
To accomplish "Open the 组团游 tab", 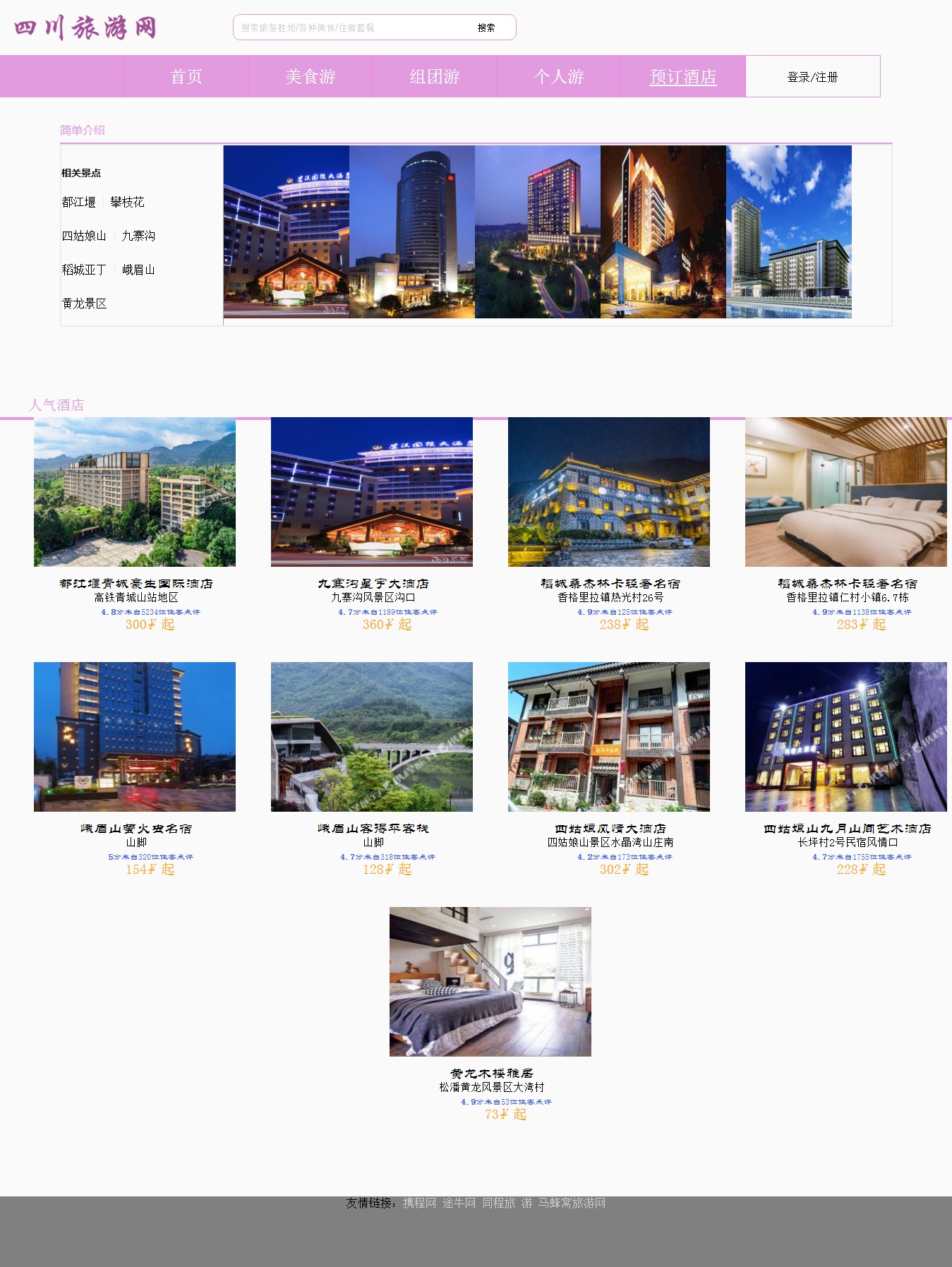I will [x=435, y=76].
